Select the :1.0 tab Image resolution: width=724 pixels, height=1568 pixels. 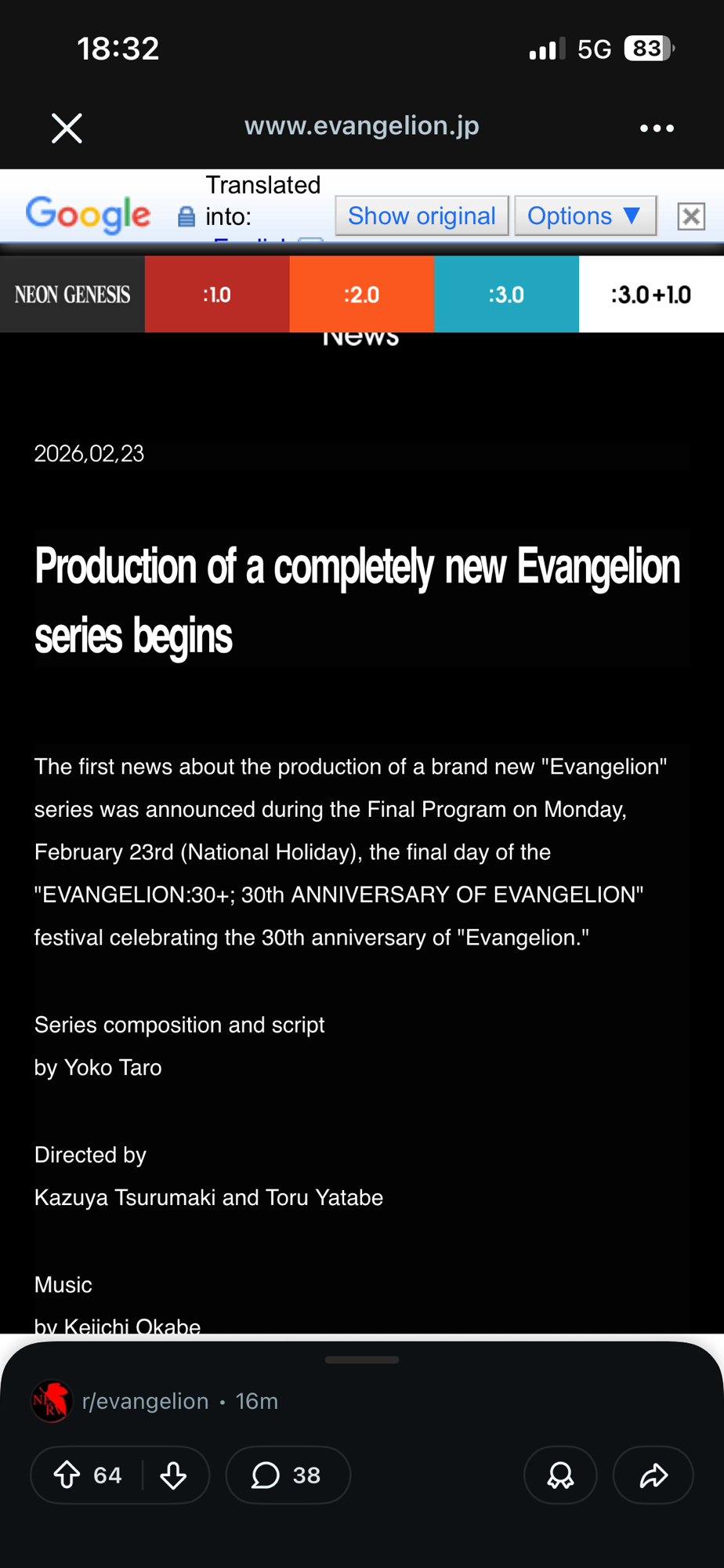click(217, 295)
